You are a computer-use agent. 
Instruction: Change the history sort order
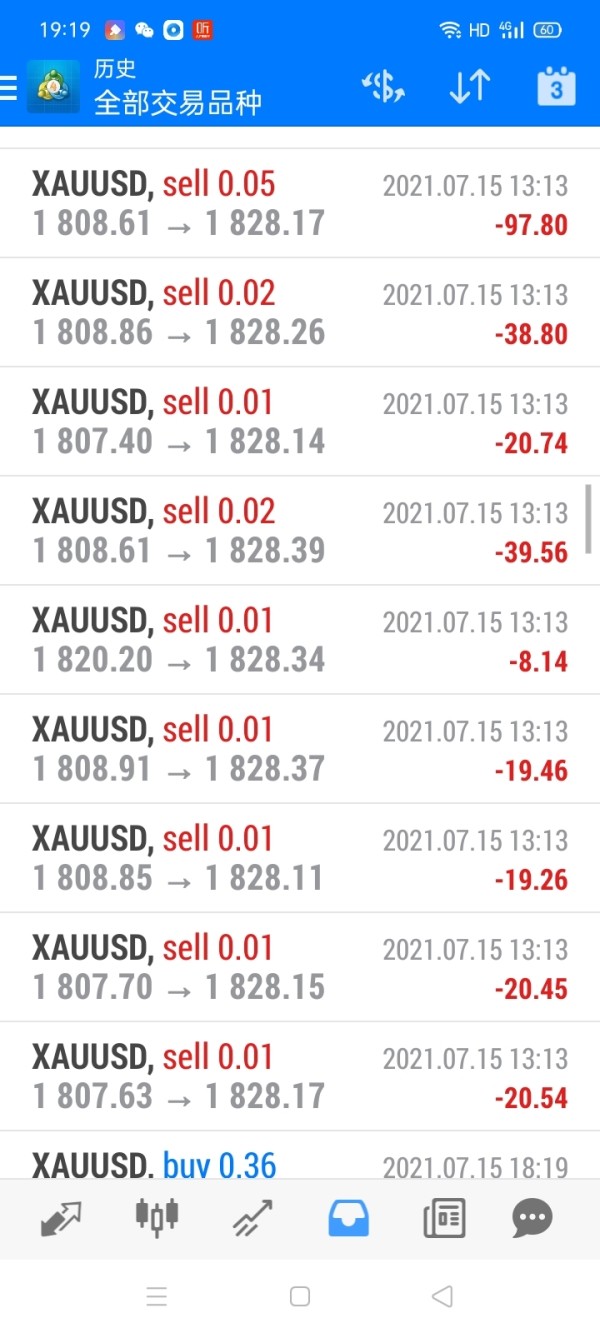pos(469,87)
